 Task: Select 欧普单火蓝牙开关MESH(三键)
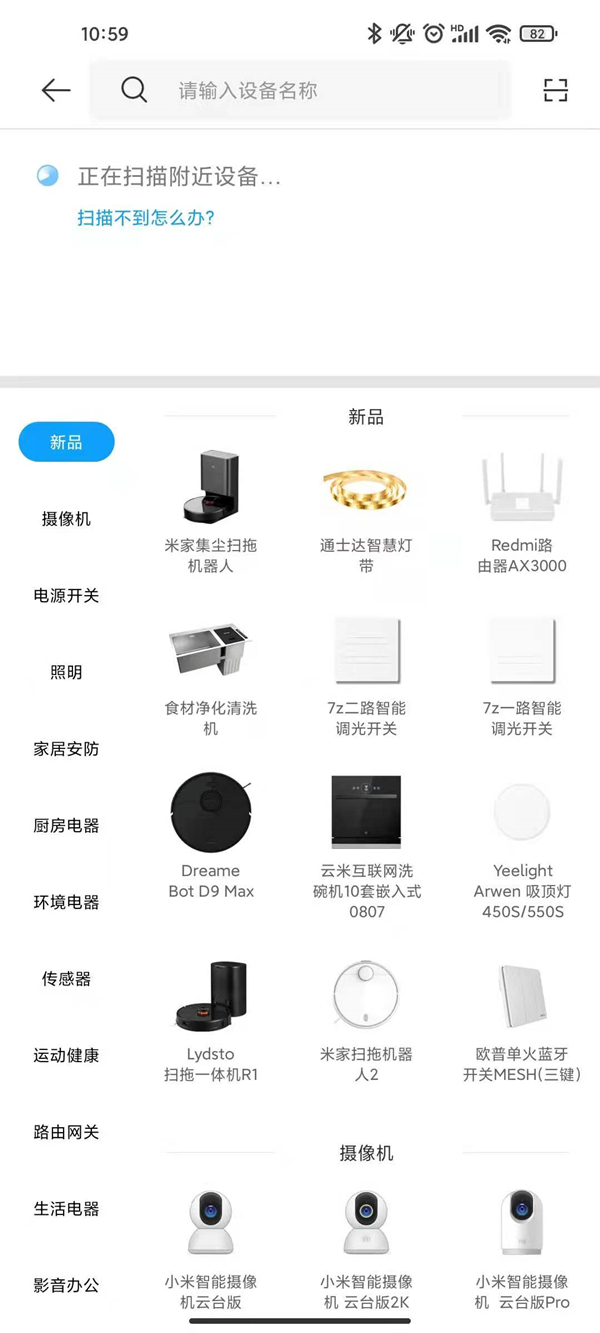522,1018
